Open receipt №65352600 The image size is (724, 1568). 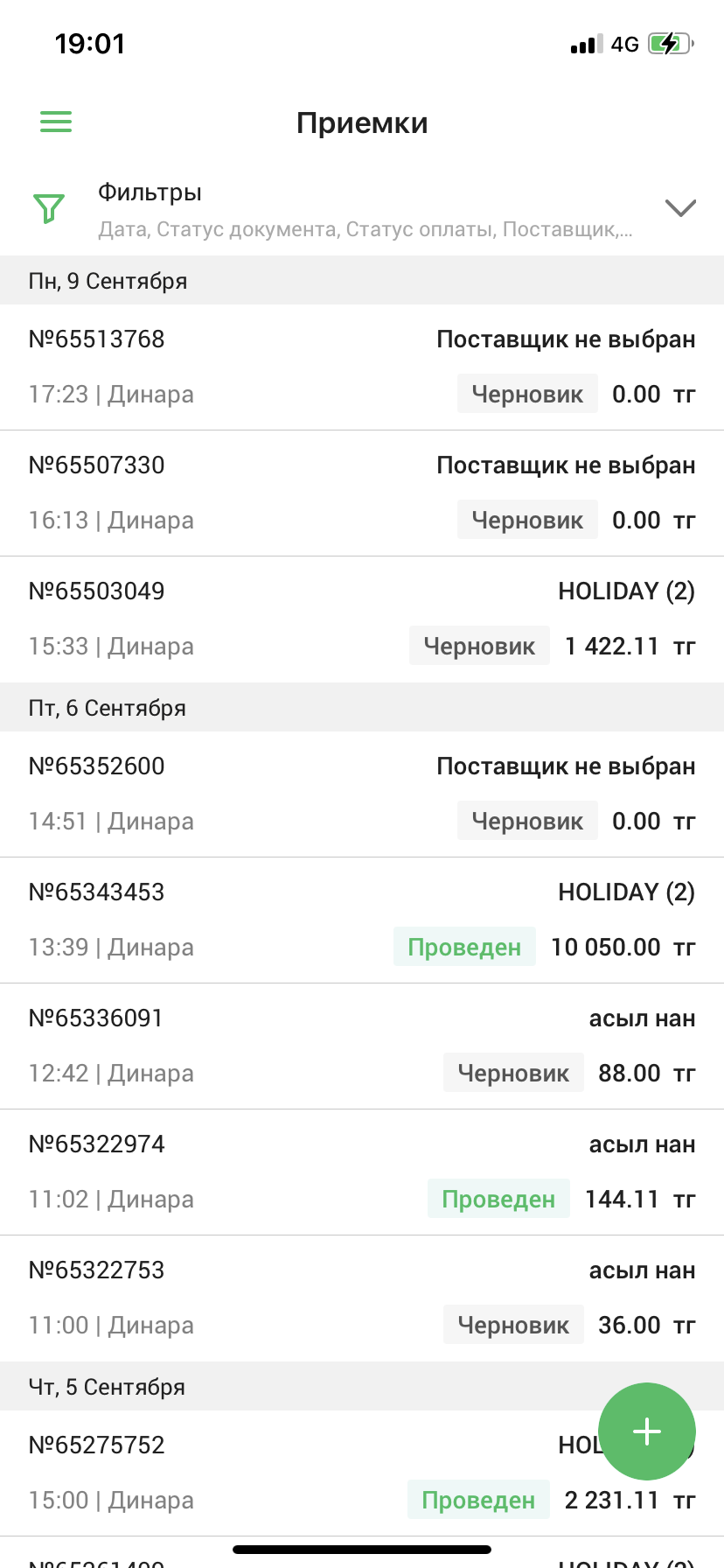pos(362,794)
